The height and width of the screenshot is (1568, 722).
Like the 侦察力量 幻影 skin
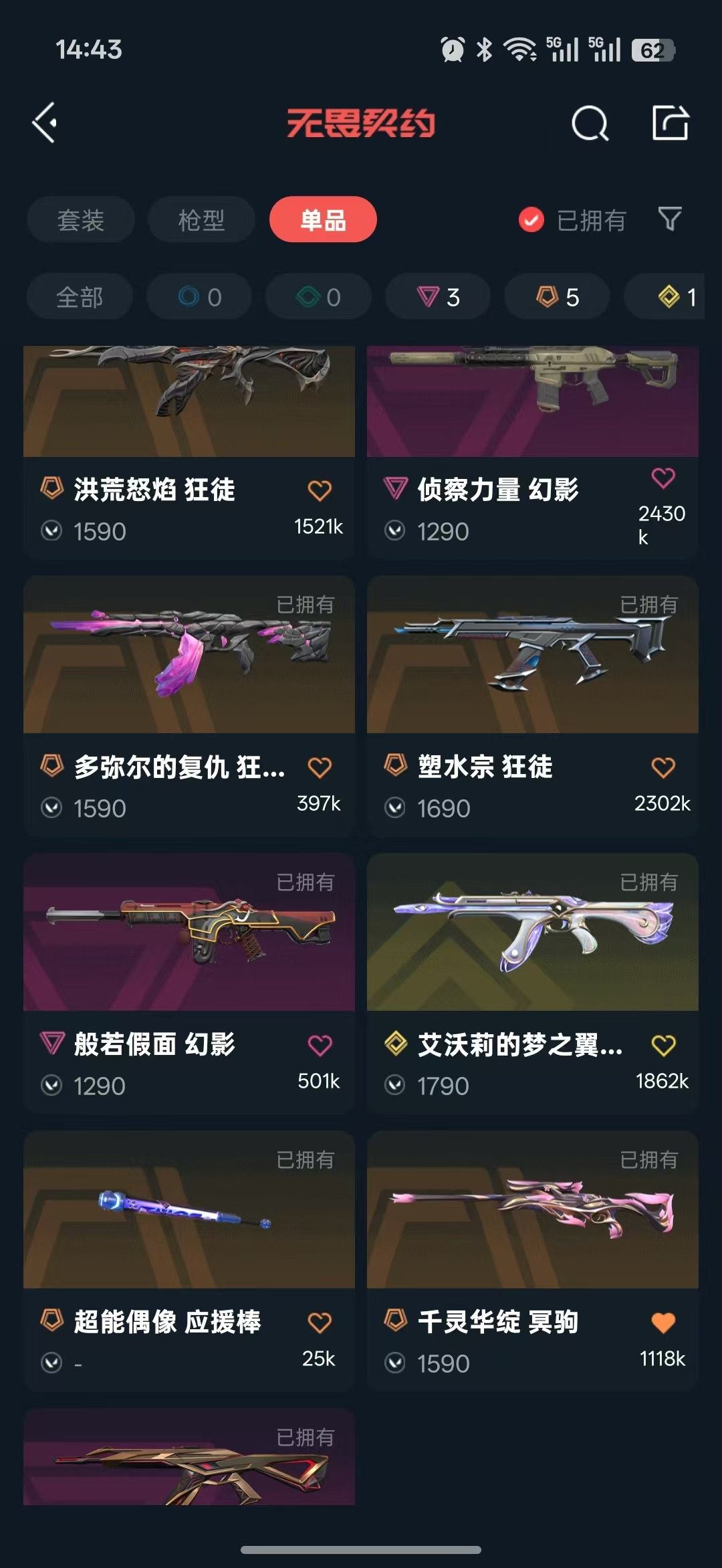click(663, 478)
